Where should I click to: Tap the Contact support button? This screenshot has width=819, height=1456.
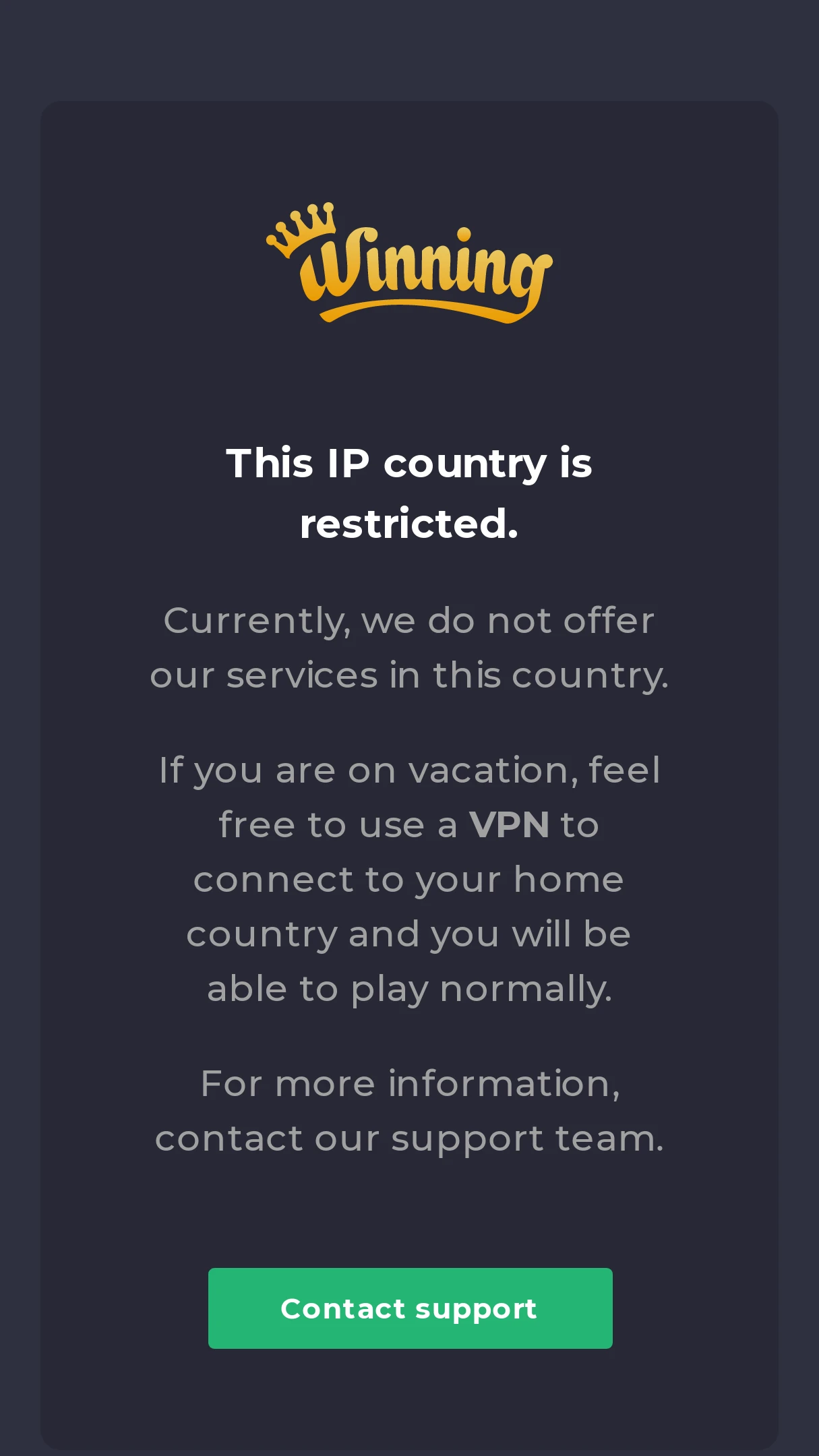(410, 1308)
